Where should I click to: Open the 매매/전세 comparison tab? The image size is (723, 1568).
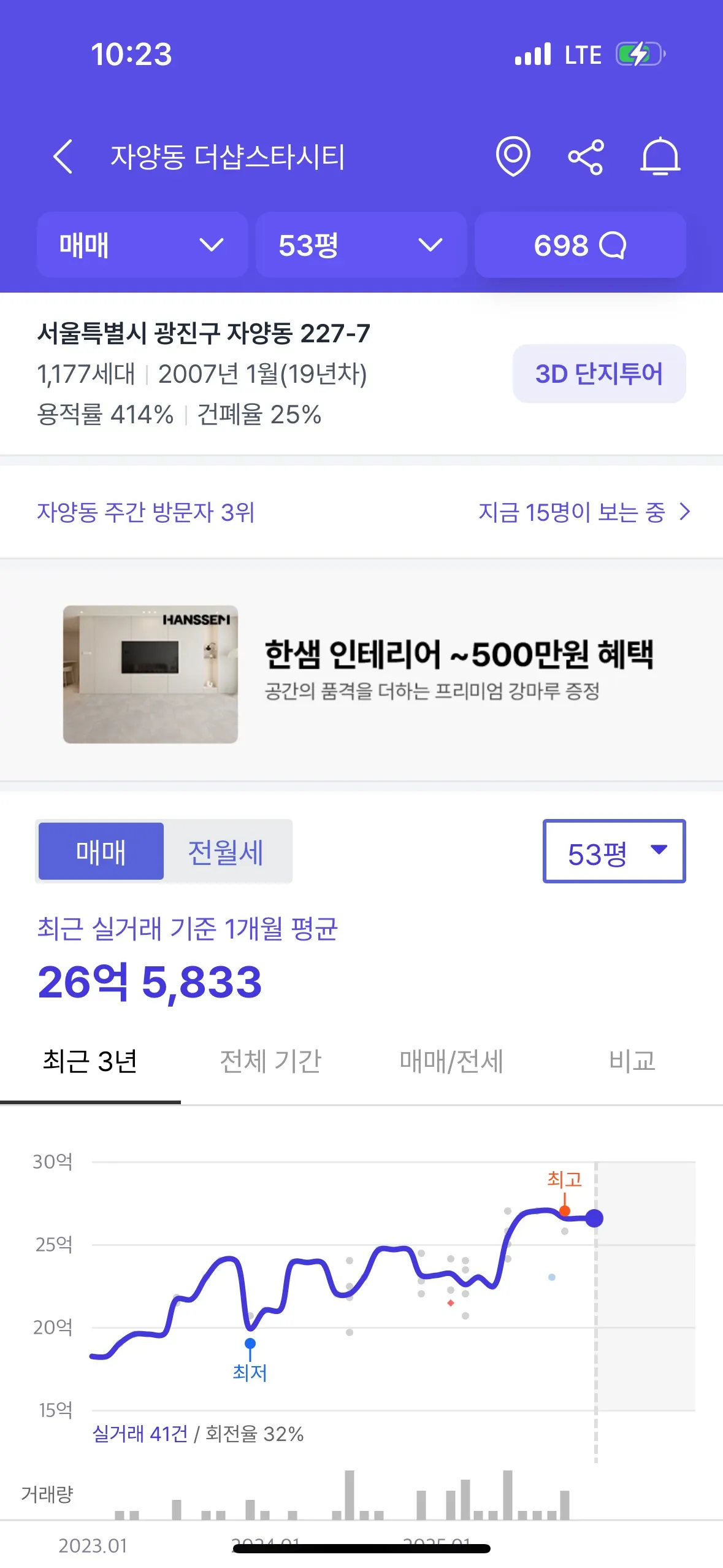coord(451,1061)
